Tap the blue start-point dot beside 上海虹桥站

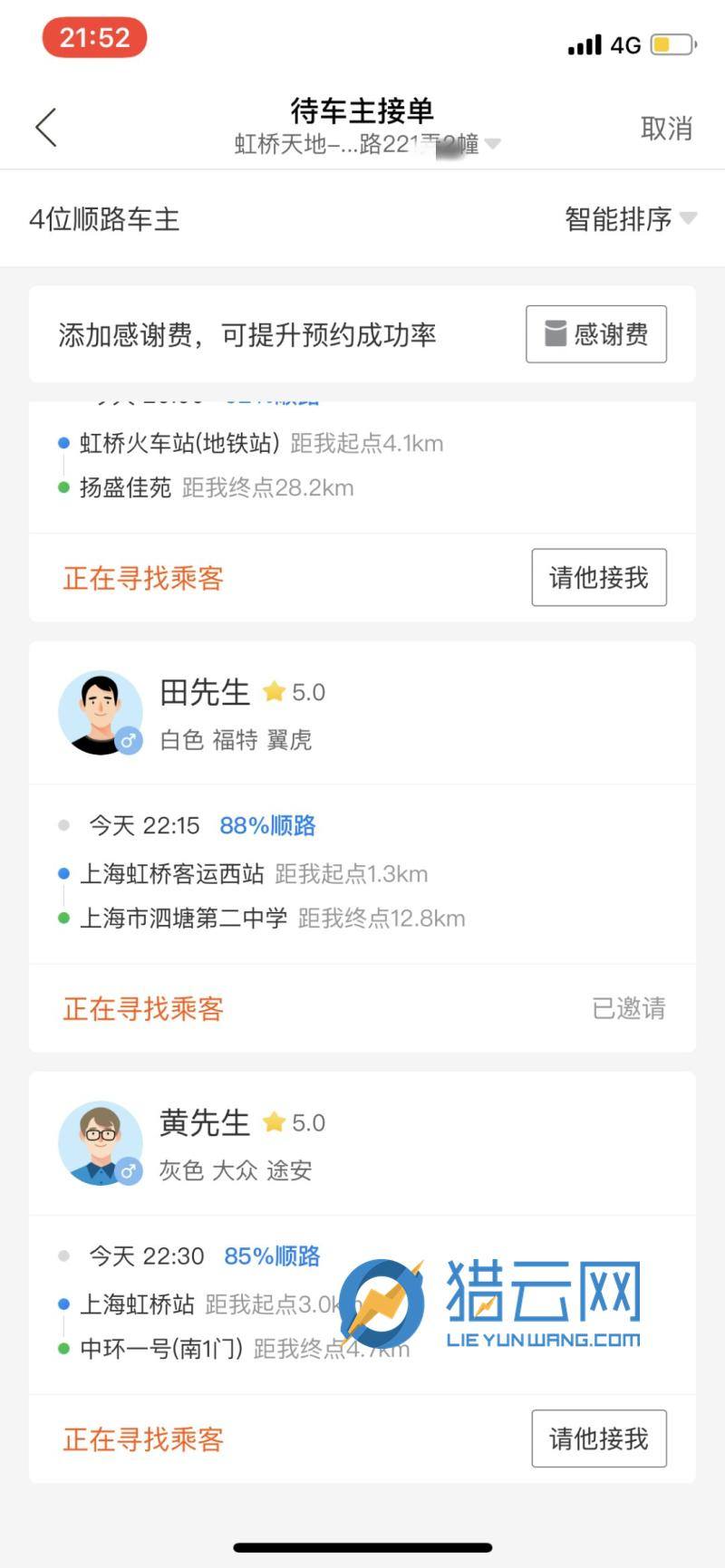[x=62, y=1303]
